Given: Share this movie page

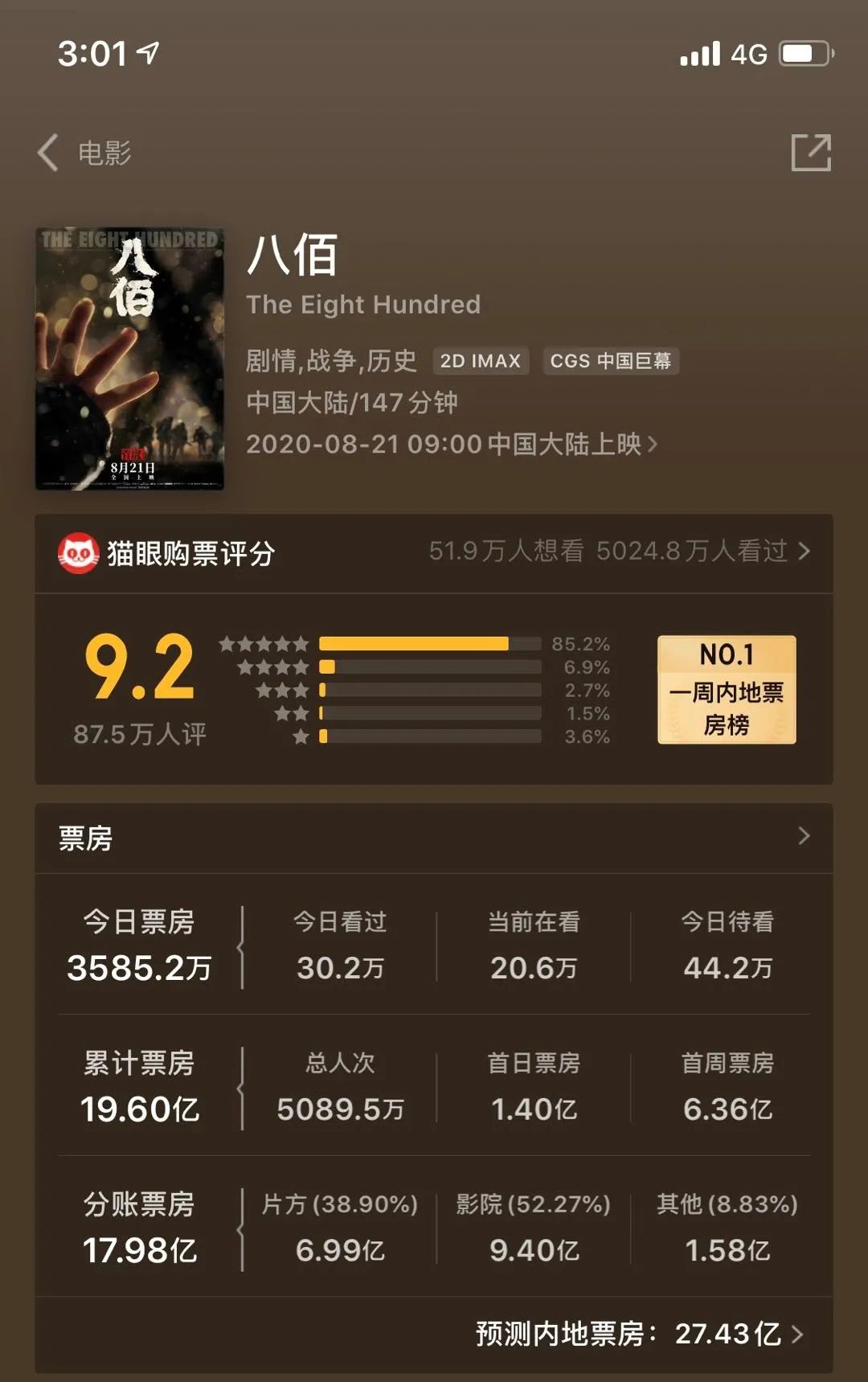Looking at the screenshot, I should [810, 153].
